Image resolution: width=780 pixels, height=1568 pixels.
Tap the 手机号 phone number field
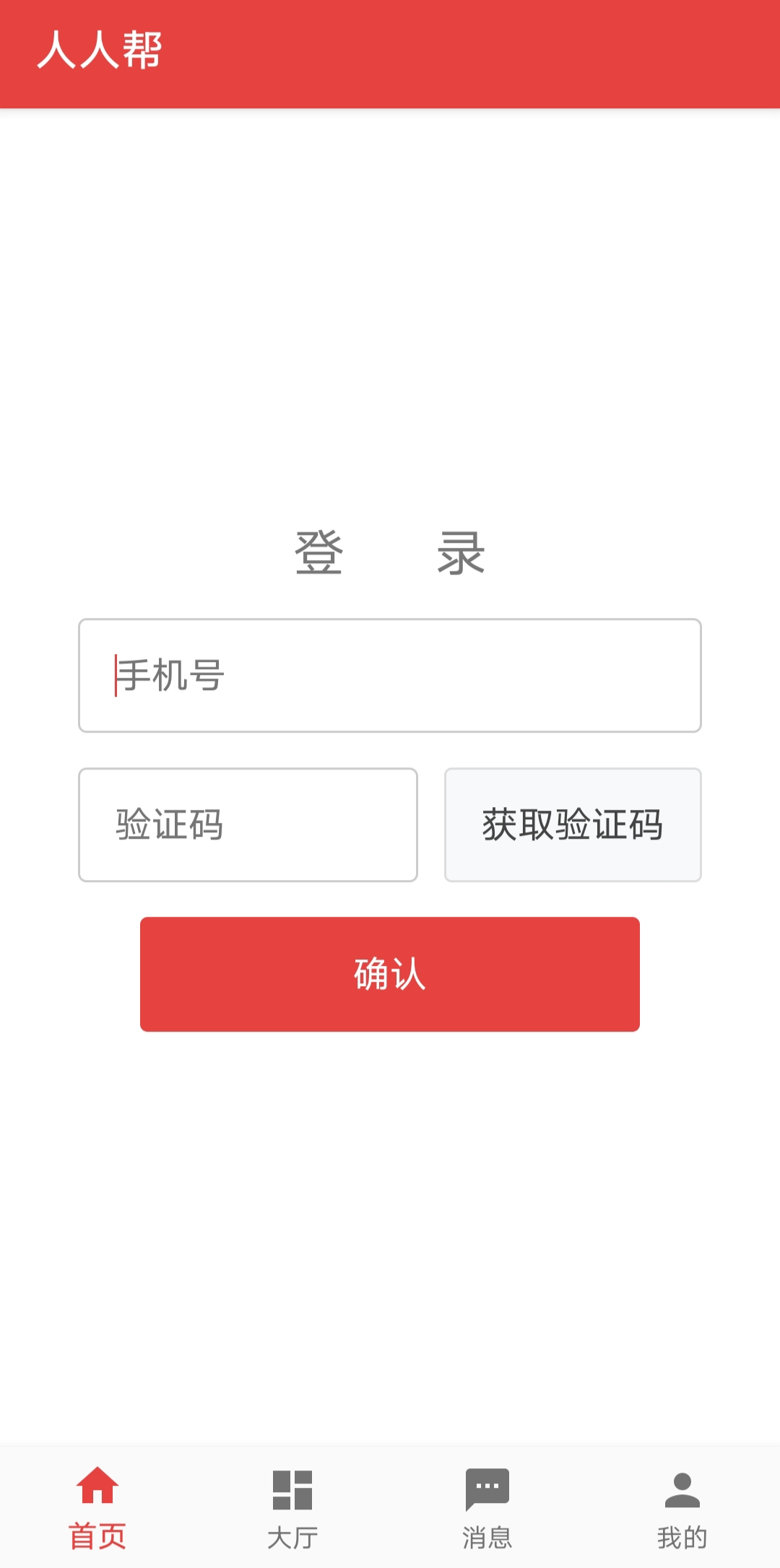pos(390,676)
